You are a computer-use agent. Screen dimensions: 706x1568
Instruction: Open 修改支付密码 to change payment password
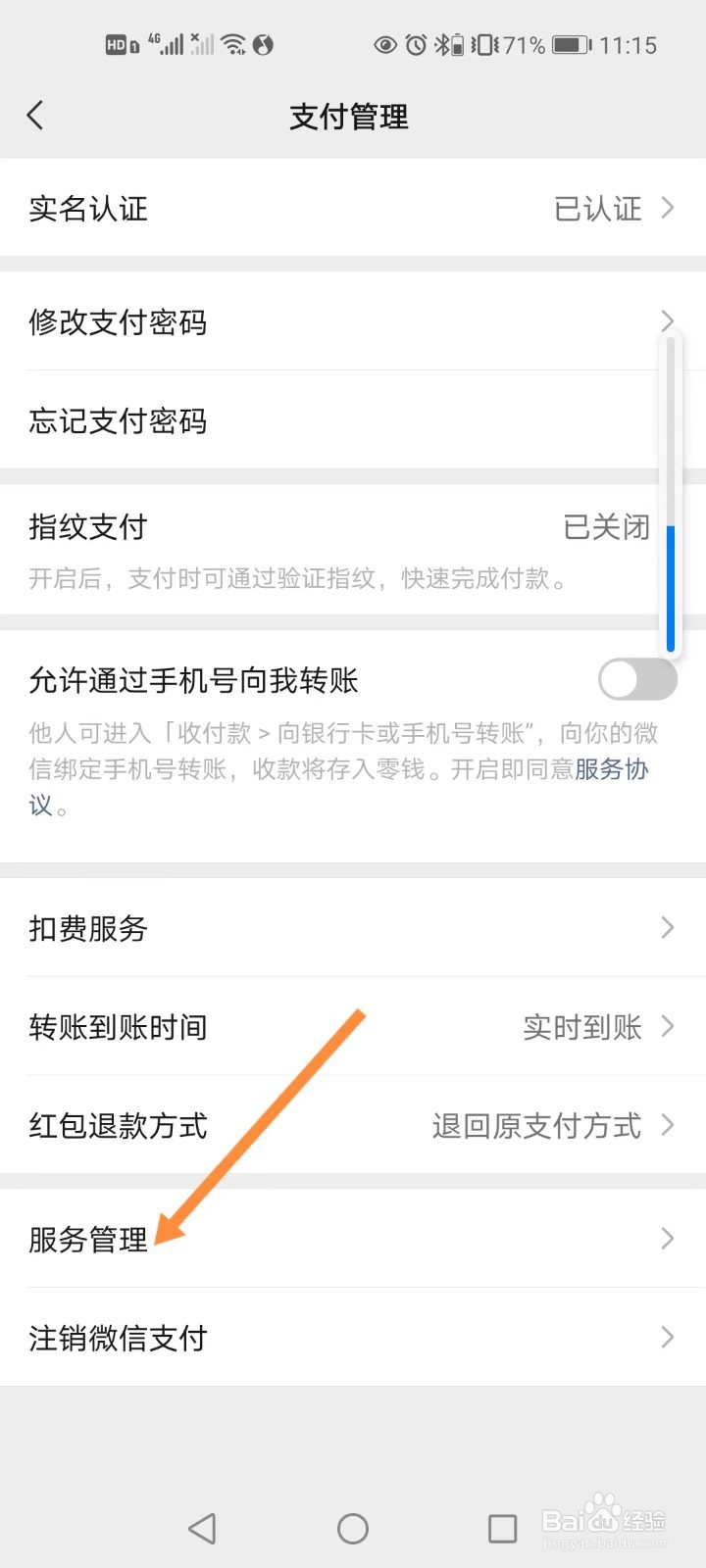pos(353,323)
